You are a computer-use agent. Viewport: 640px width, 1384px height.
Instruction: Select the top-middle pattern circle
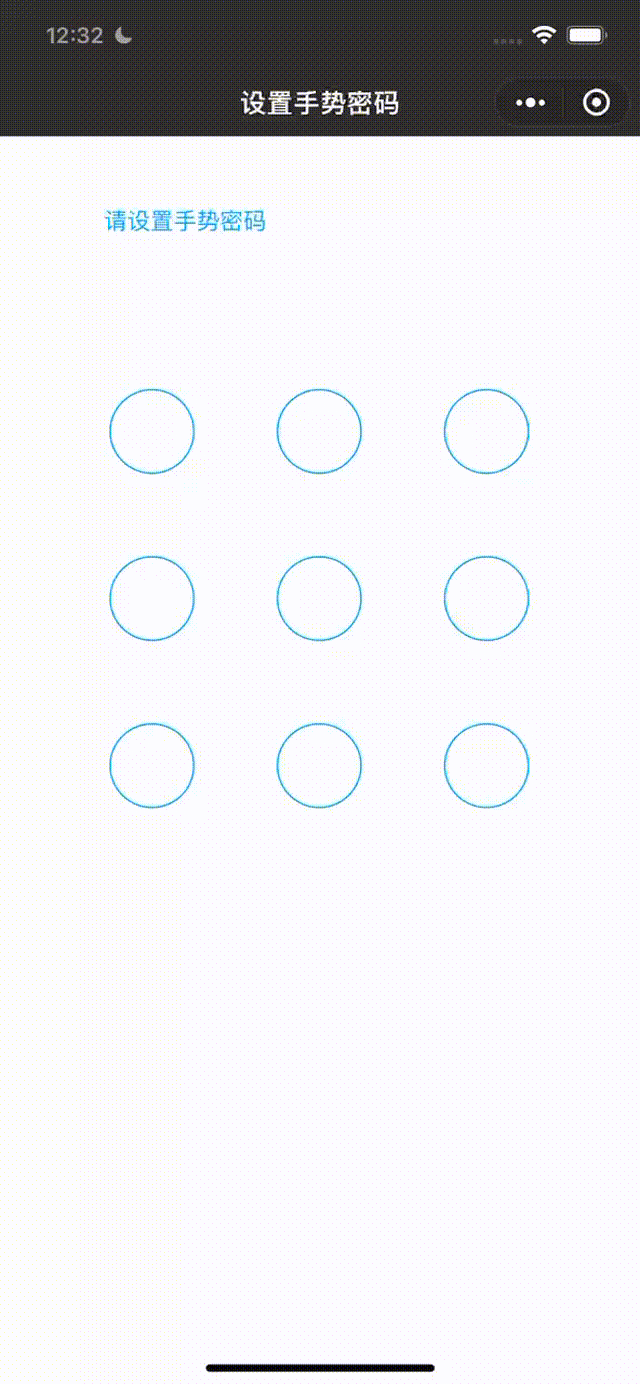pyautogui.click(x=319, y=431)
